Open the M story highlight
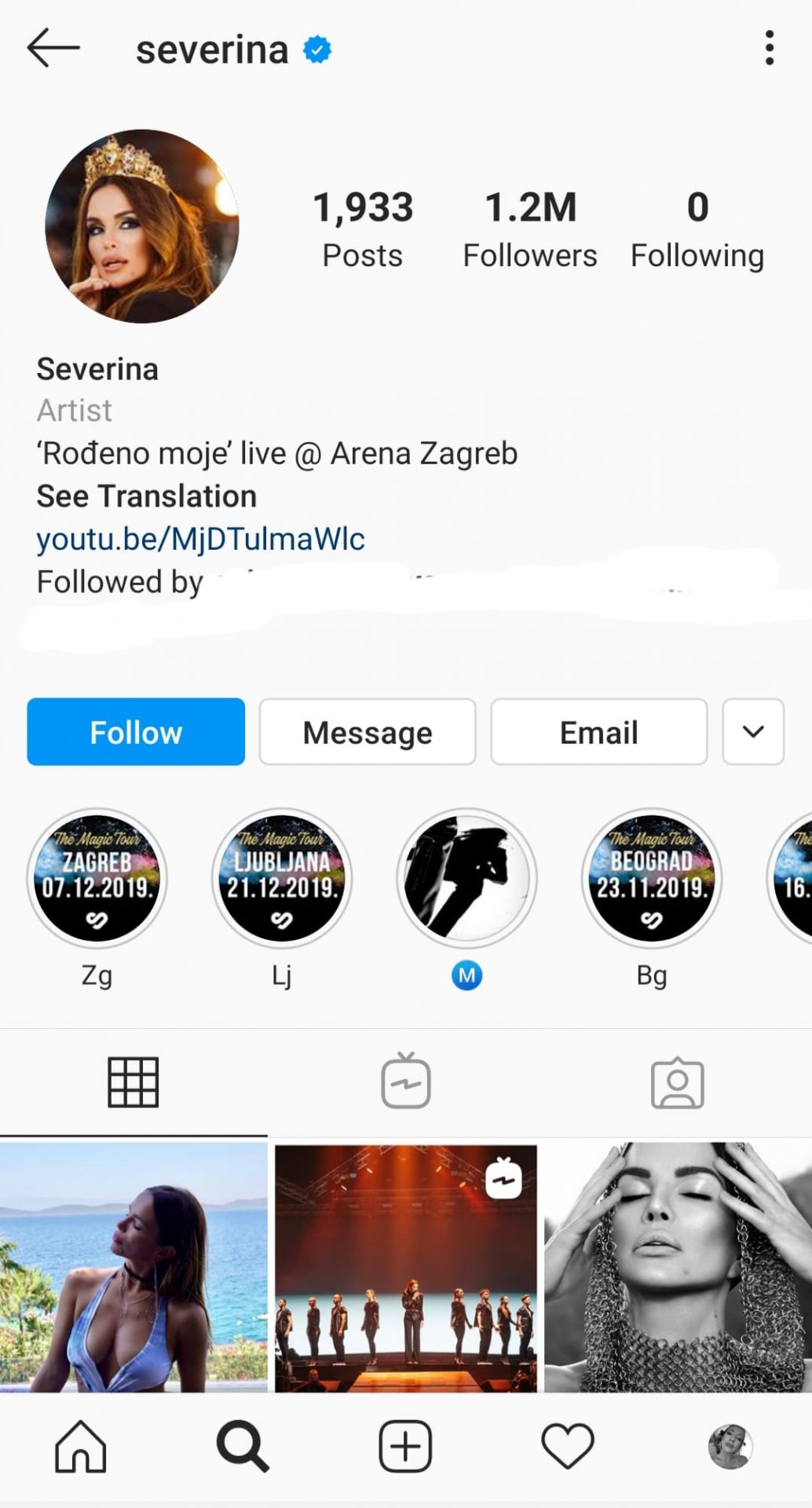Viewport: 812px width, 1508px height. (x=466, y=878)
